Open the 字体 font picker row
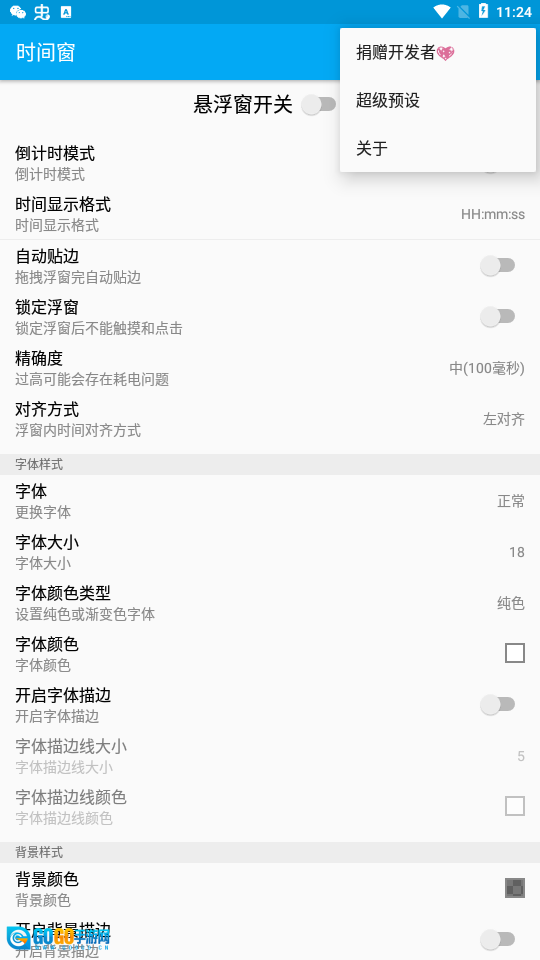Viewport: 540px width, 960px height. (270, 501)
